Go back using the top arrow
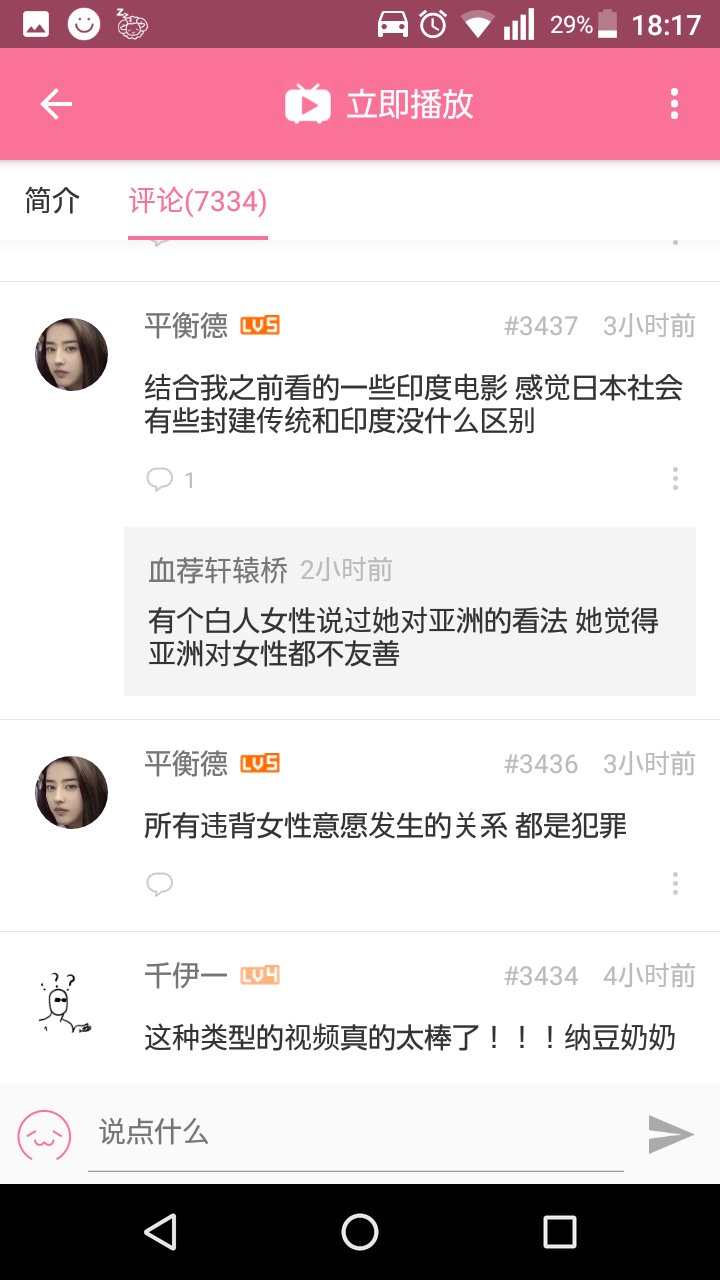This screenshot has height=1280, width=720. point(56,104)
